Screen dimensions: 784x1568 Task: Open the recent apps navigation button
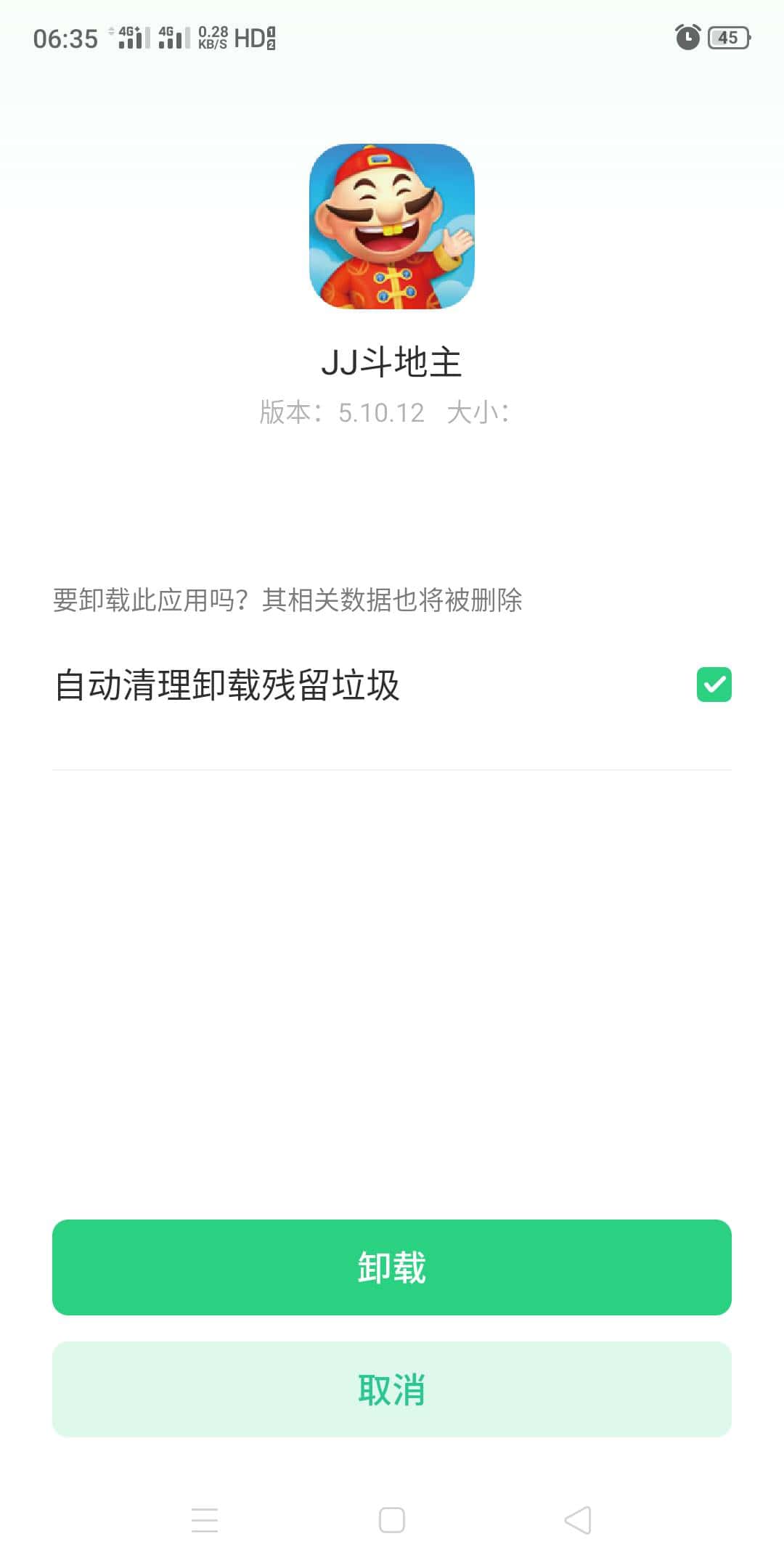[205, 1521]
